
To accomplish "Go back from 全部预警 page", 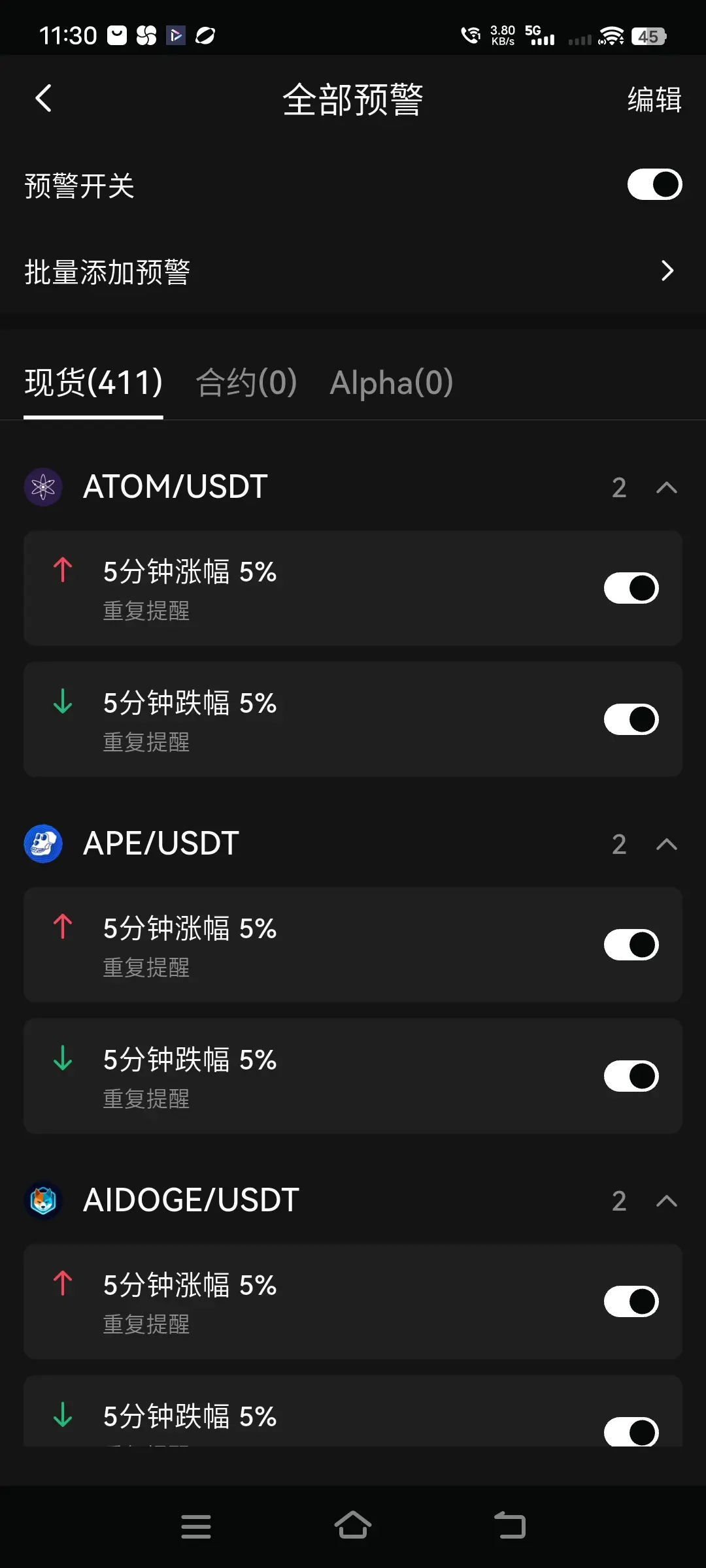I will pos(43,99).
